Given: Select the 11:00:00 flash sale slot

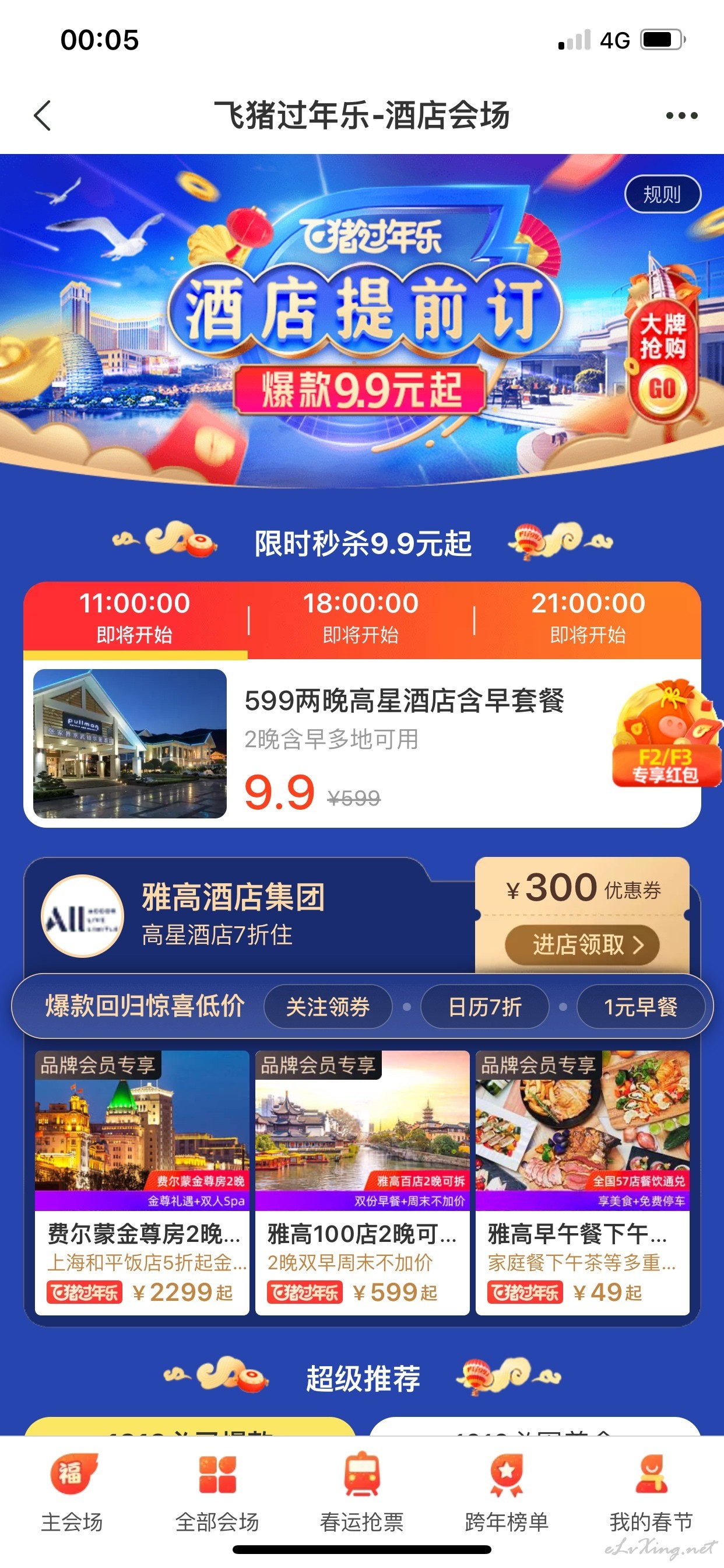Looking at the screenshot, I should coord(135,618).
